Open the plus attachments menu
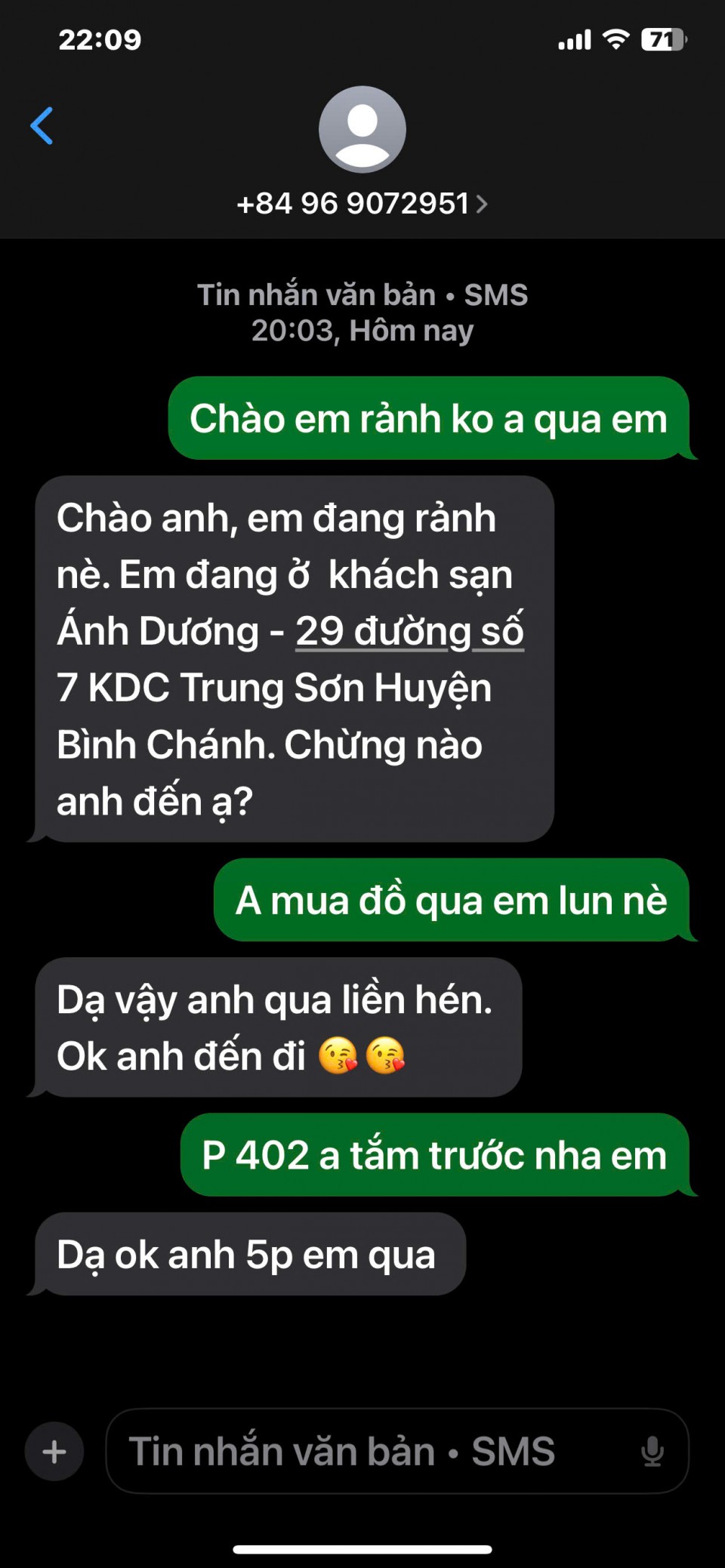 point(54,1451)
